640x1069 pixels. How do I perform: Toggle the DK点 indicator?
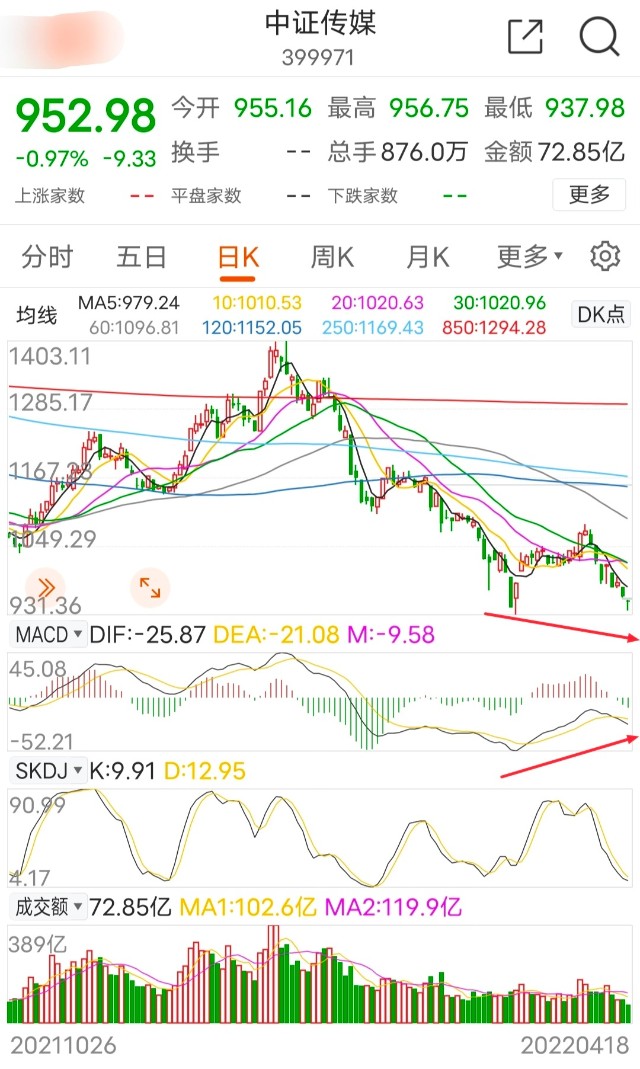[601, 314]
